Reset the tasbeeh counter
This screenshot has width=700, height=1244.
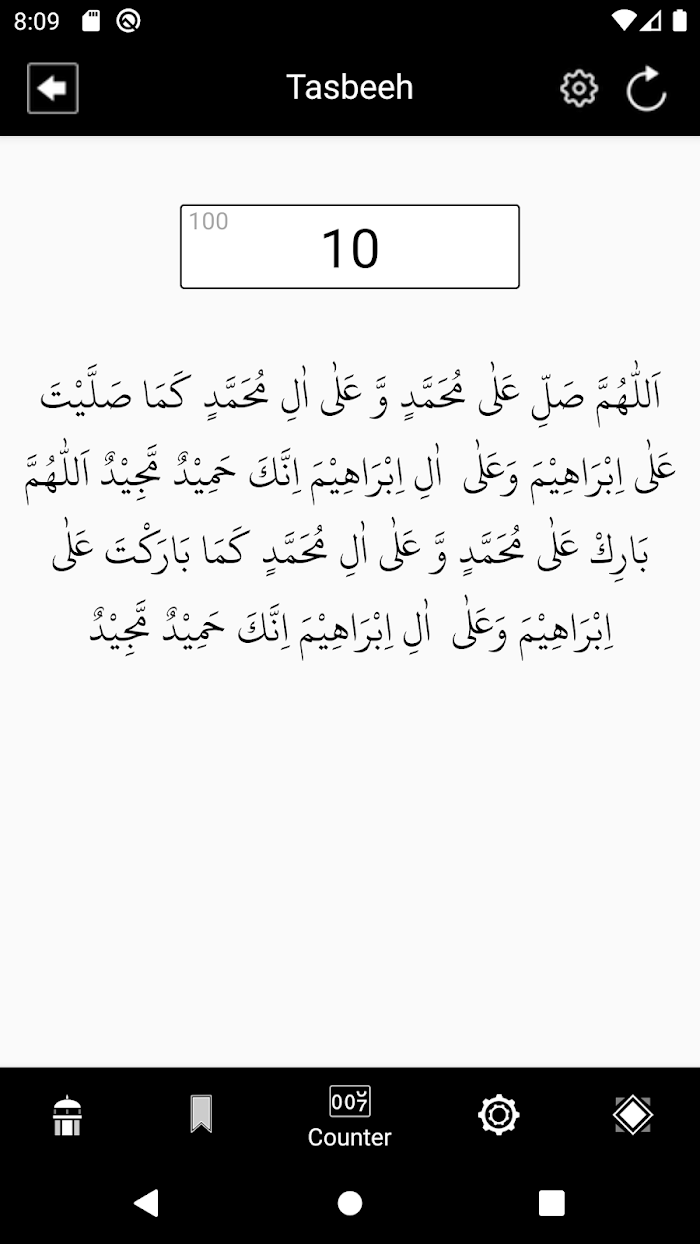pyautogui.click(x=647, y=88)
